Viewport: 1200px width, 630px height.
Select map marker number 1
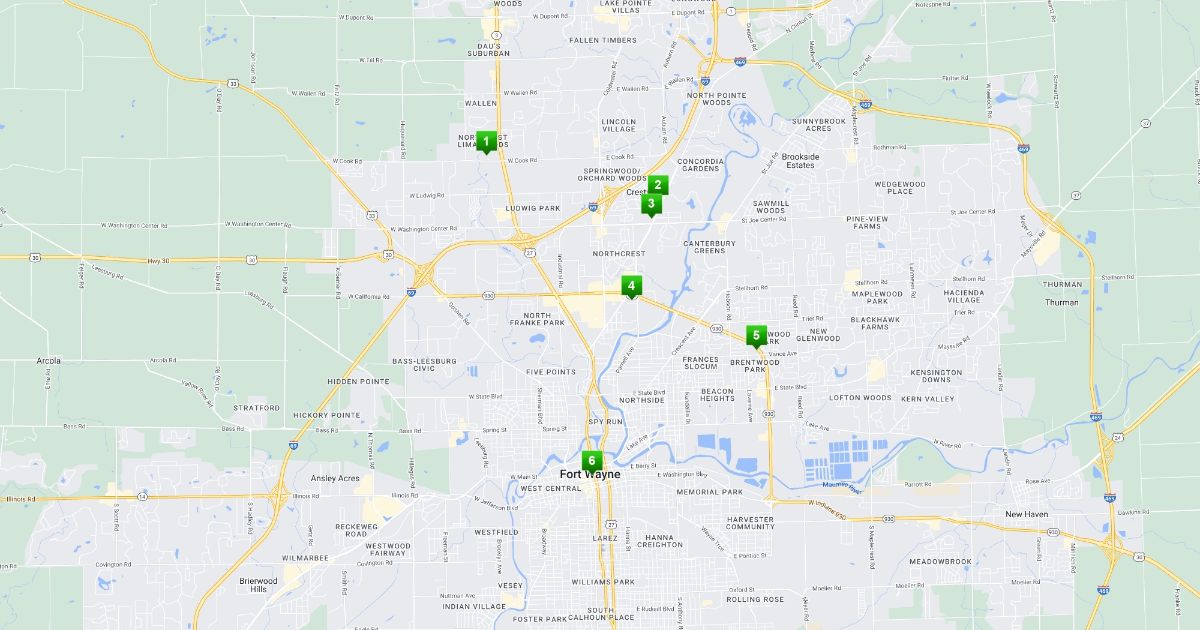point(486,142)
